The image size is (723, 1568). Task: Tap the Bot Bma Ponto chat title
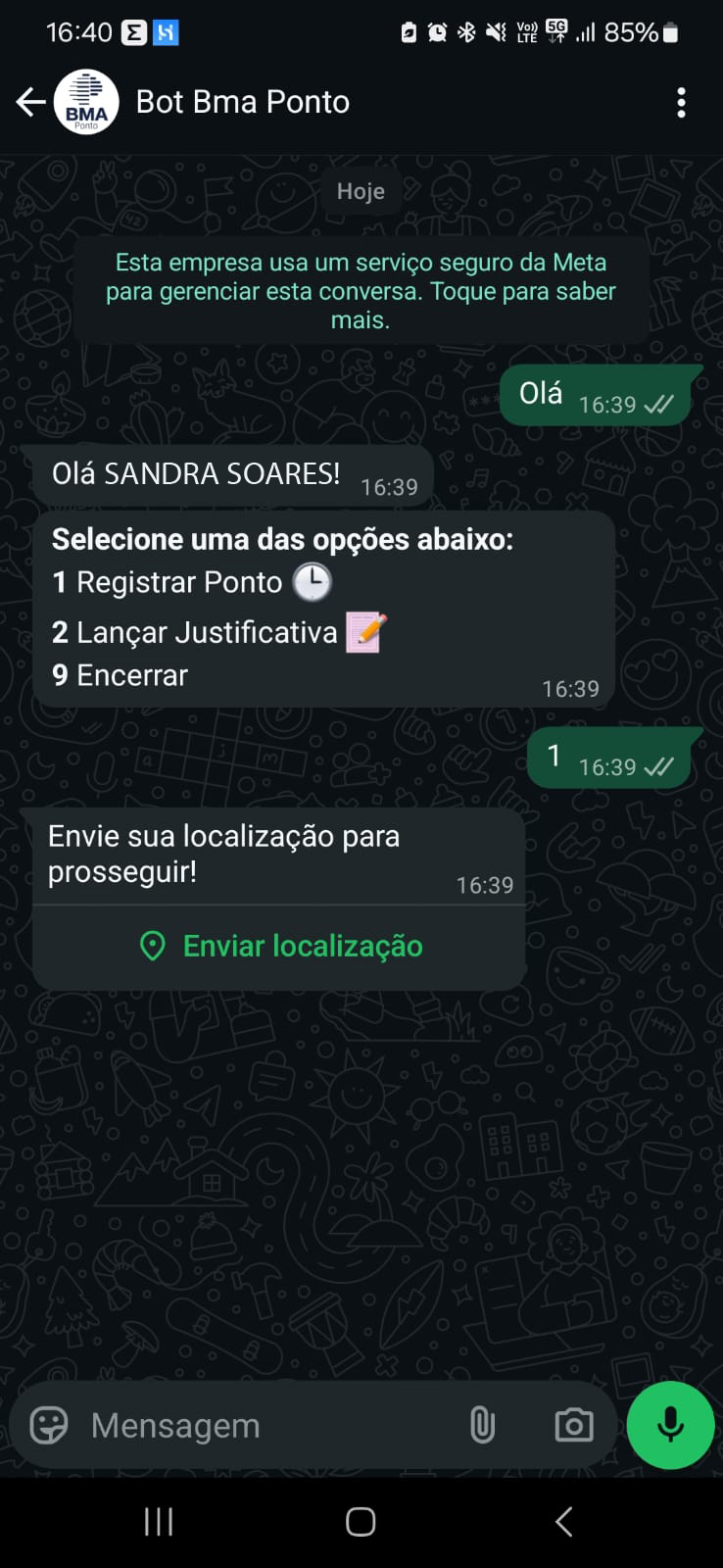[242, 101]
